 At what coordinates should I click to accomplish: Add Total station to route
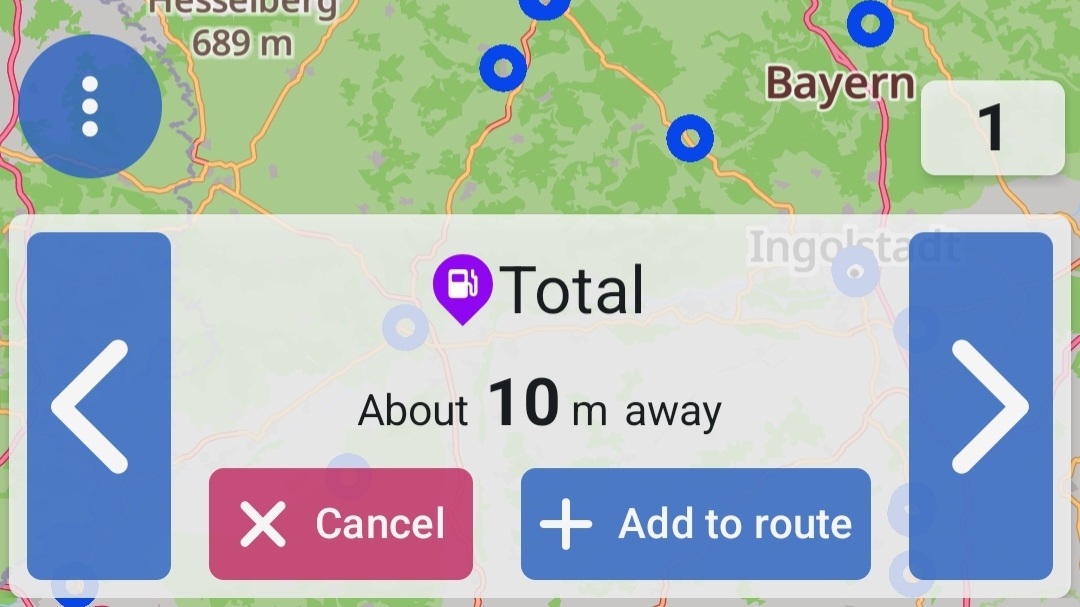point(695,524)
